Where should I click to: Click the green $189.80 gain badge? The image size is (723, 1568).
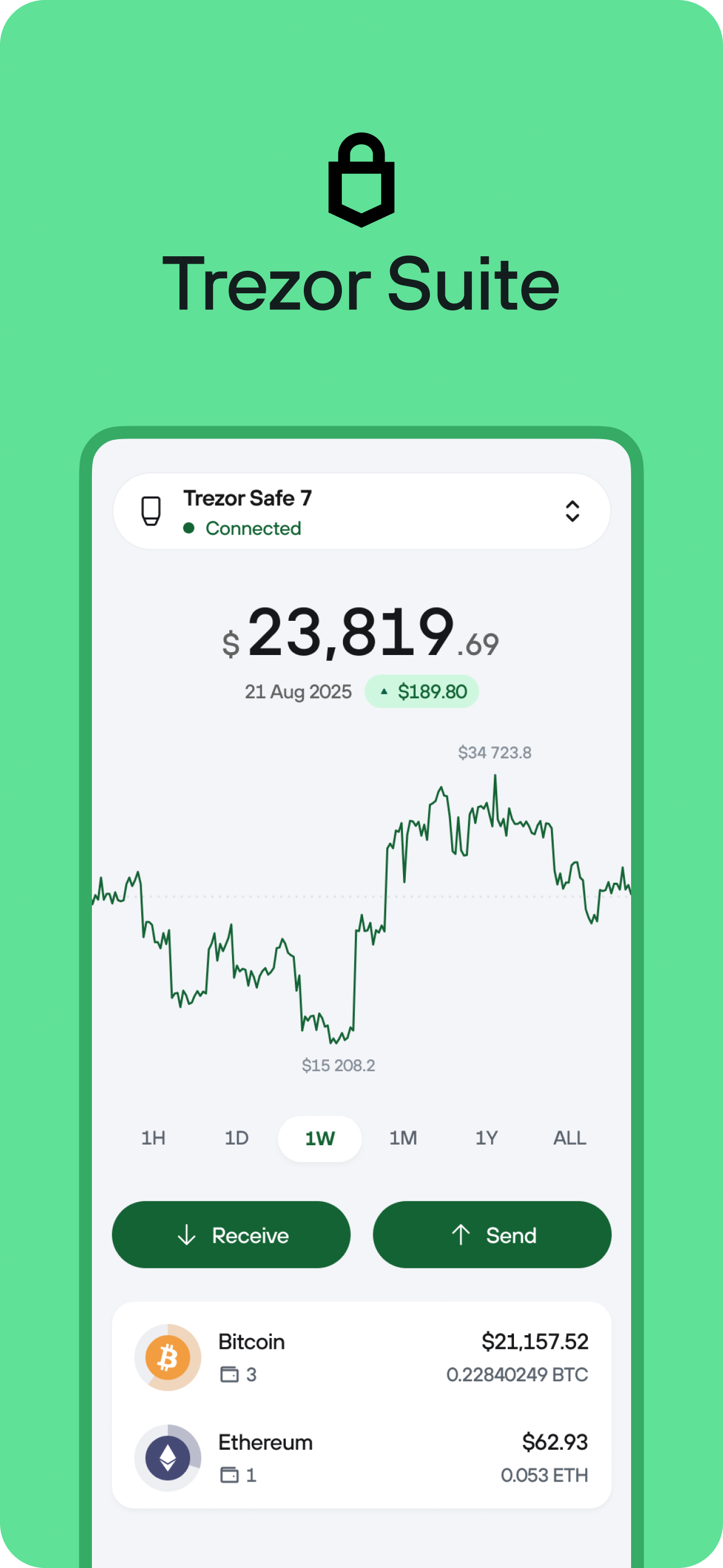[421, 691]
